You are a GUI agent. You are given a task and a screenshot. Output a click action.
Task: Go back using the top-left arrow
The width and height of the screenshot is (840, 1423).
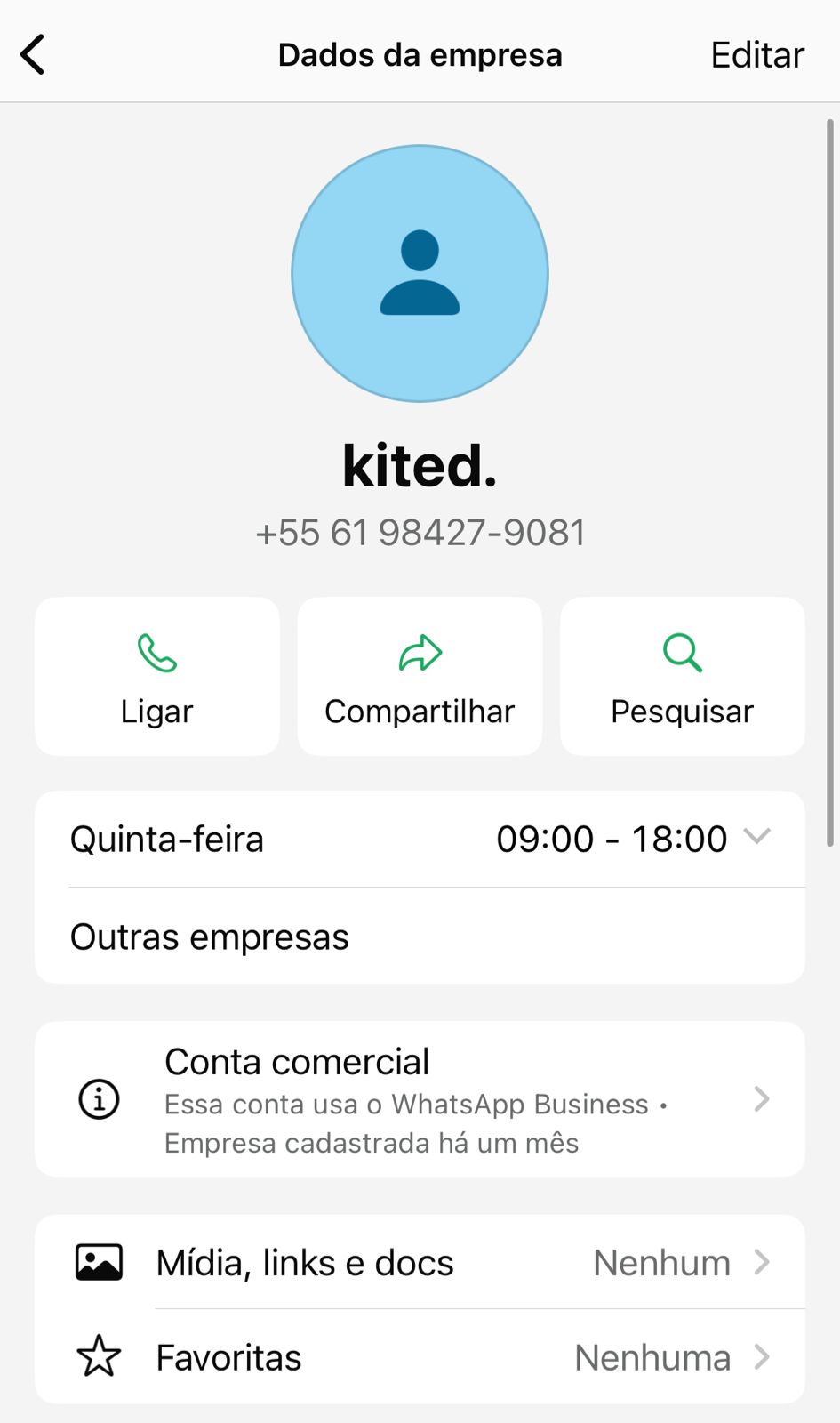pos(33,55)
